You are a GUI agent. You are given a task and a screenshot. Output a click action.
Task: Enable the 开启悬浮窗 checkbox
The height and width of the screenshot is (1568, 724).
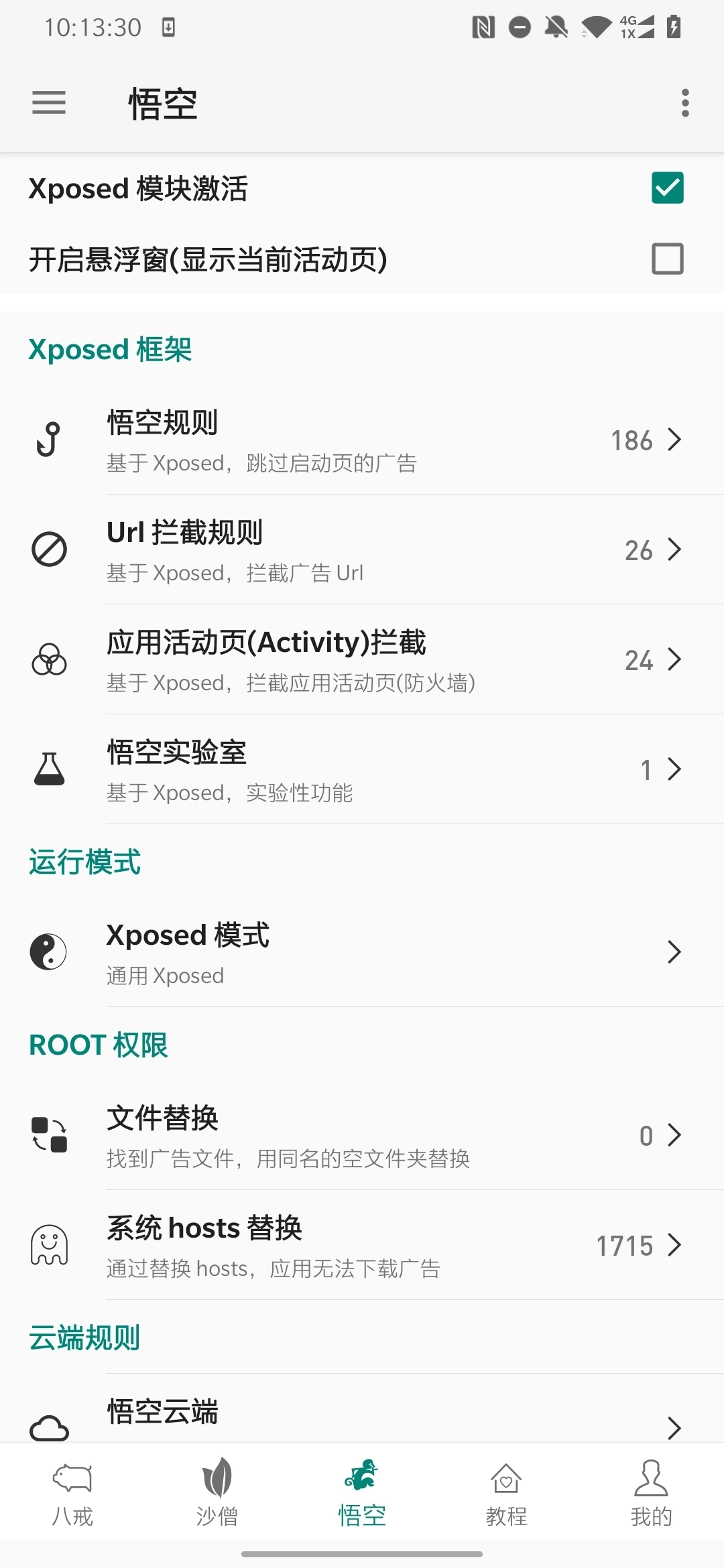tap(667, 259)
